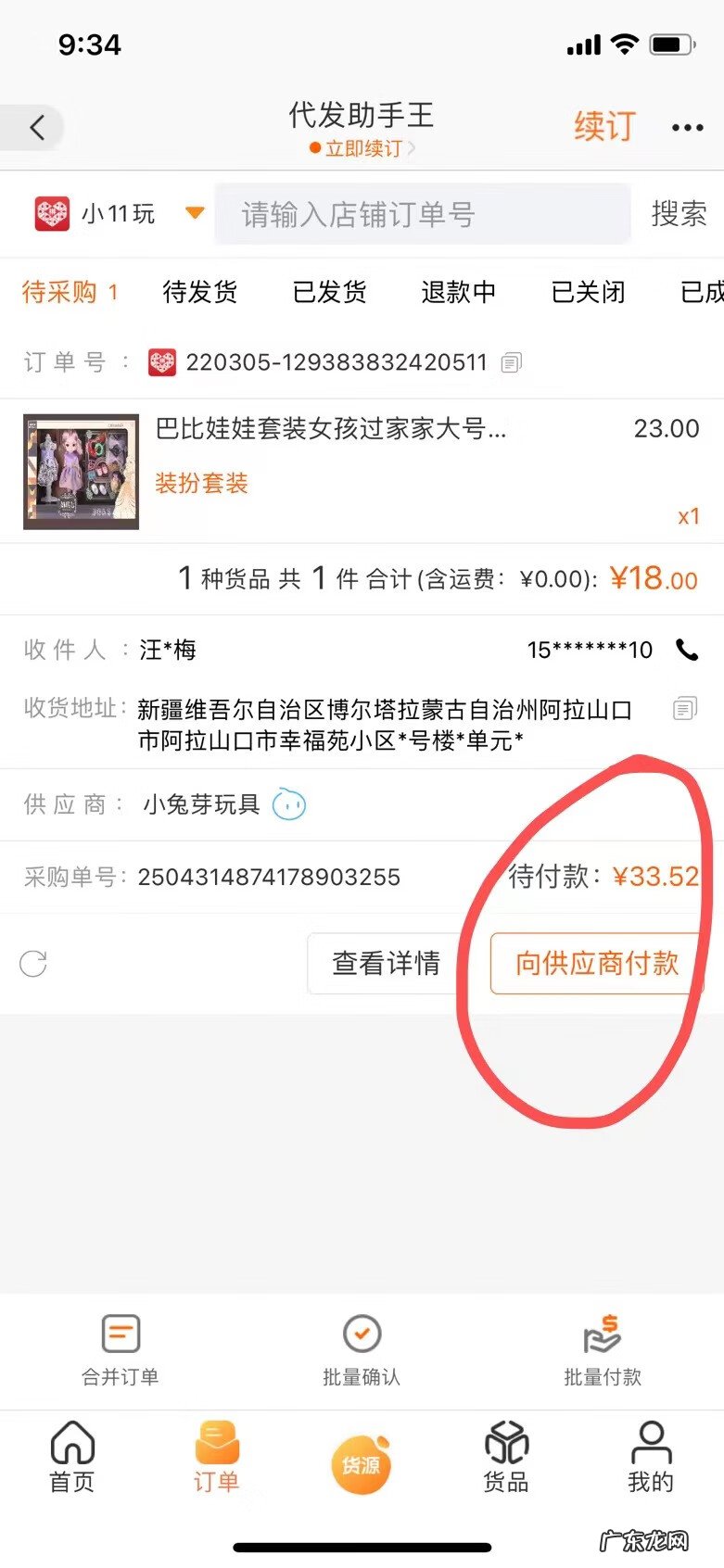Tap the 搜索 search button
The height and width of the screenshot is (1568, 724).
point(678,214)
